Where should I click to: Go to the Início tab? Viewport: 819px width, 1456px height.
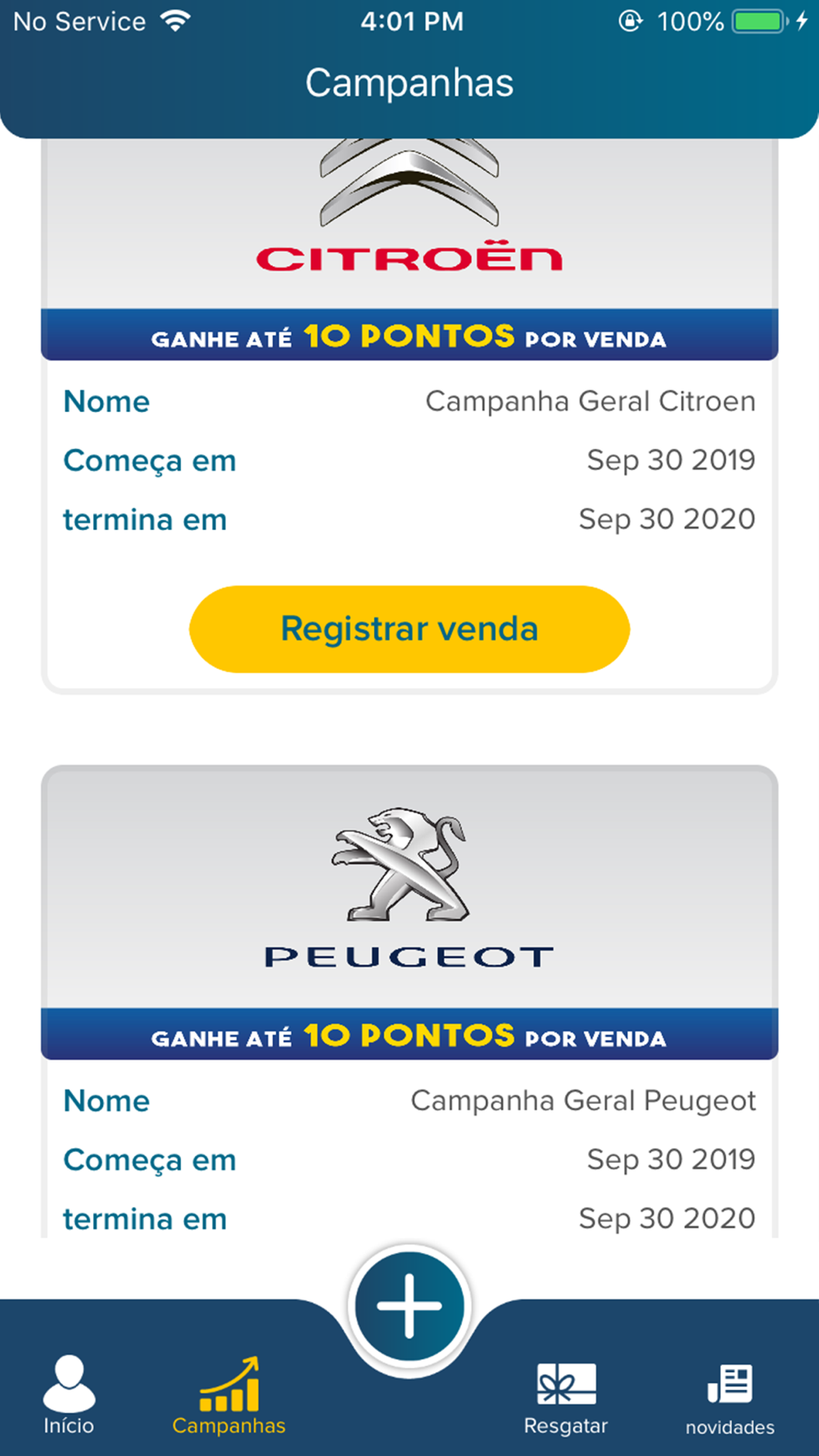[69, 1395]
